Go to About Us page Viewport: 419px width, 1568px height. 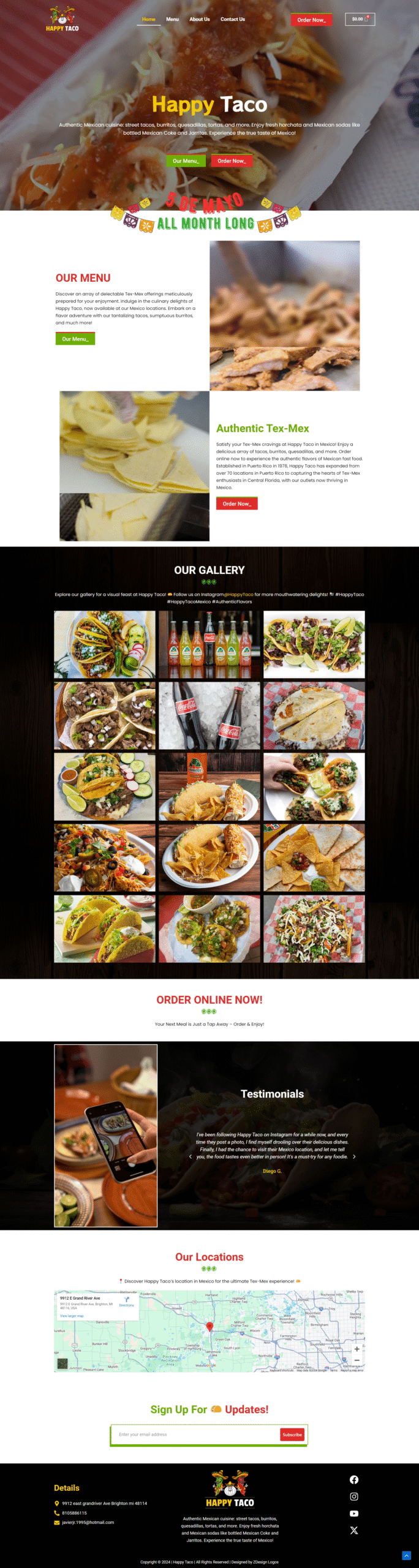pyautogui.click(x=199, y=20)
